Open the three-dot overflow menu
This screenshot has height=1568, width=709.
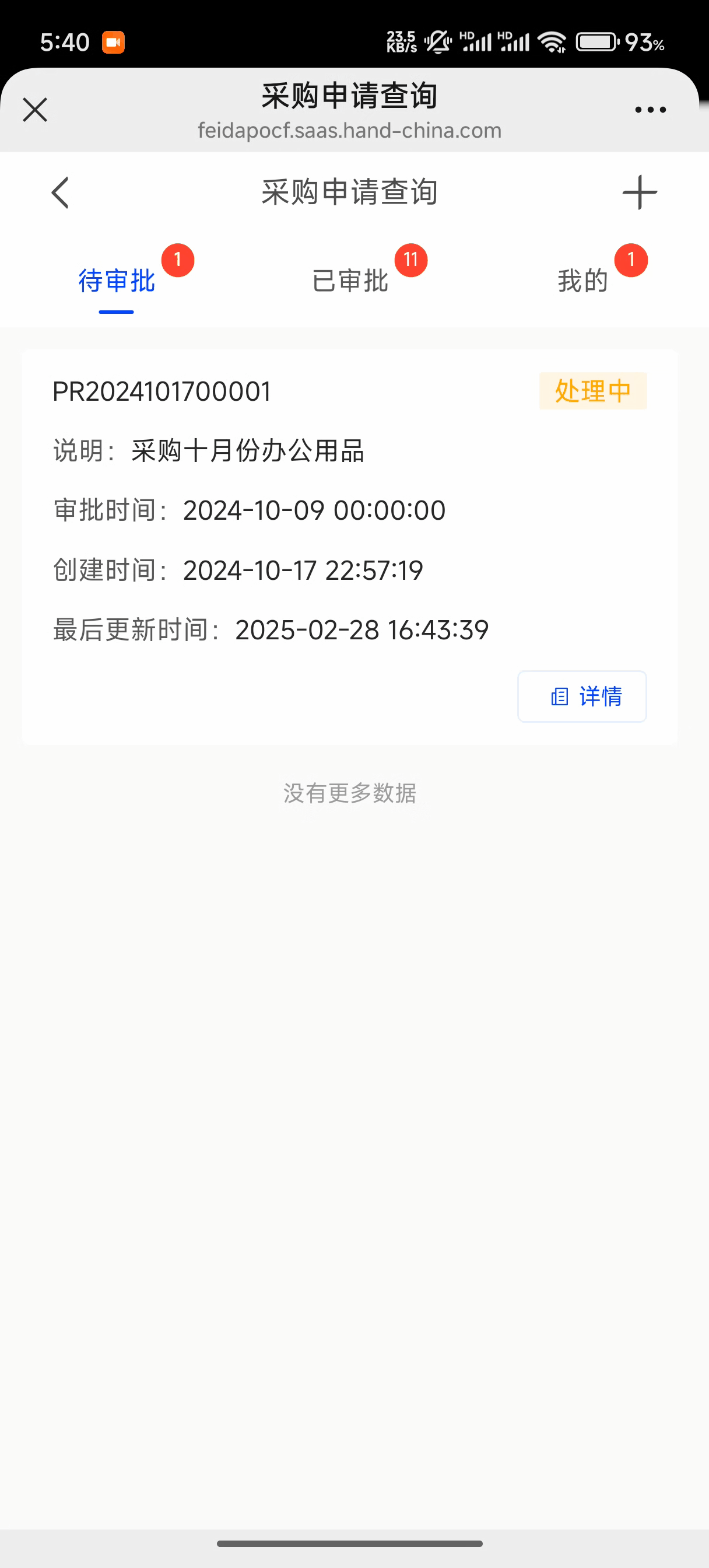pyautogui.click(x=650, y=110)
